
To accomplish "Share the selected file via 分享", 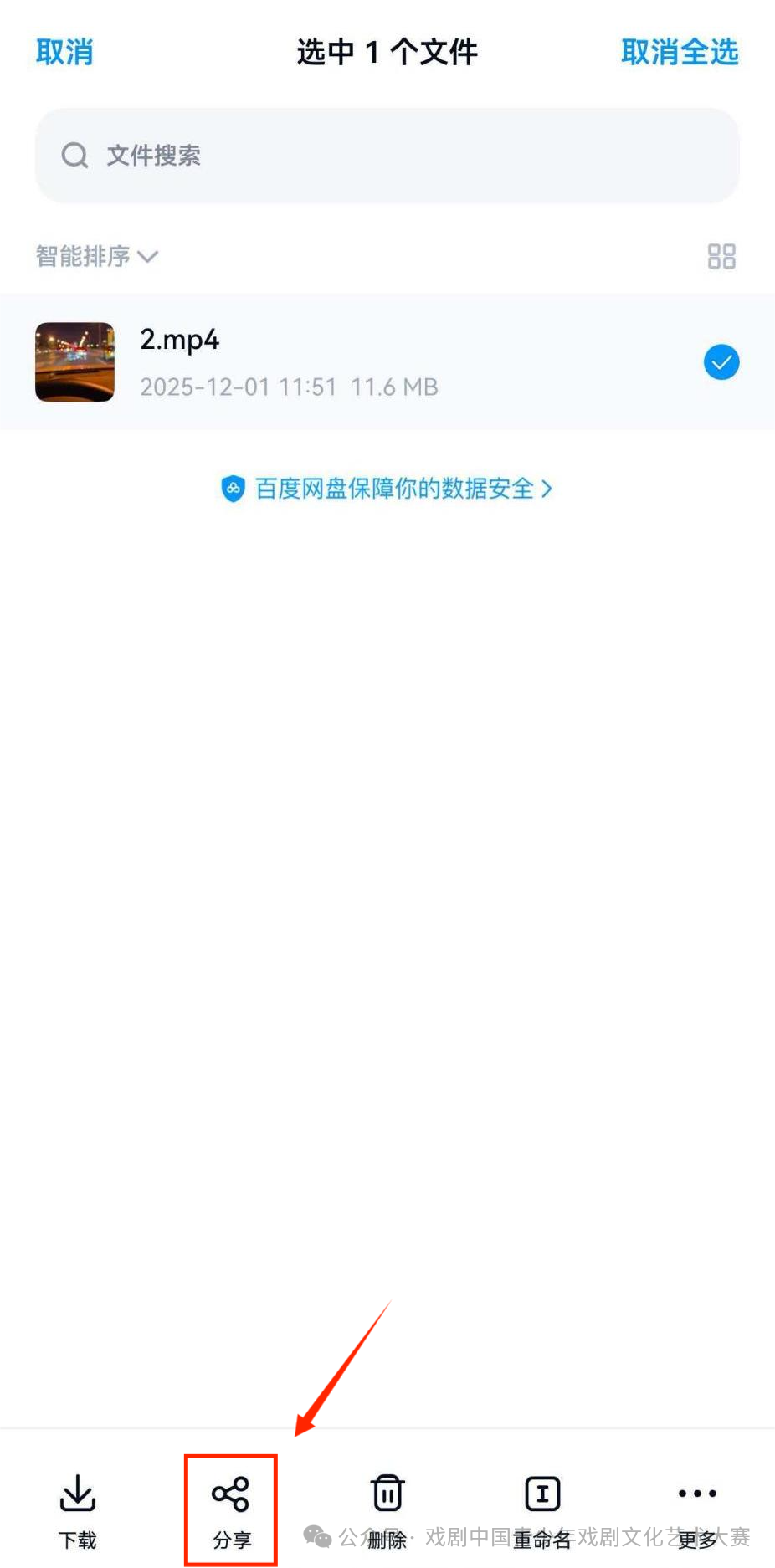I will pyautogui.click(x=231, y=1509).
